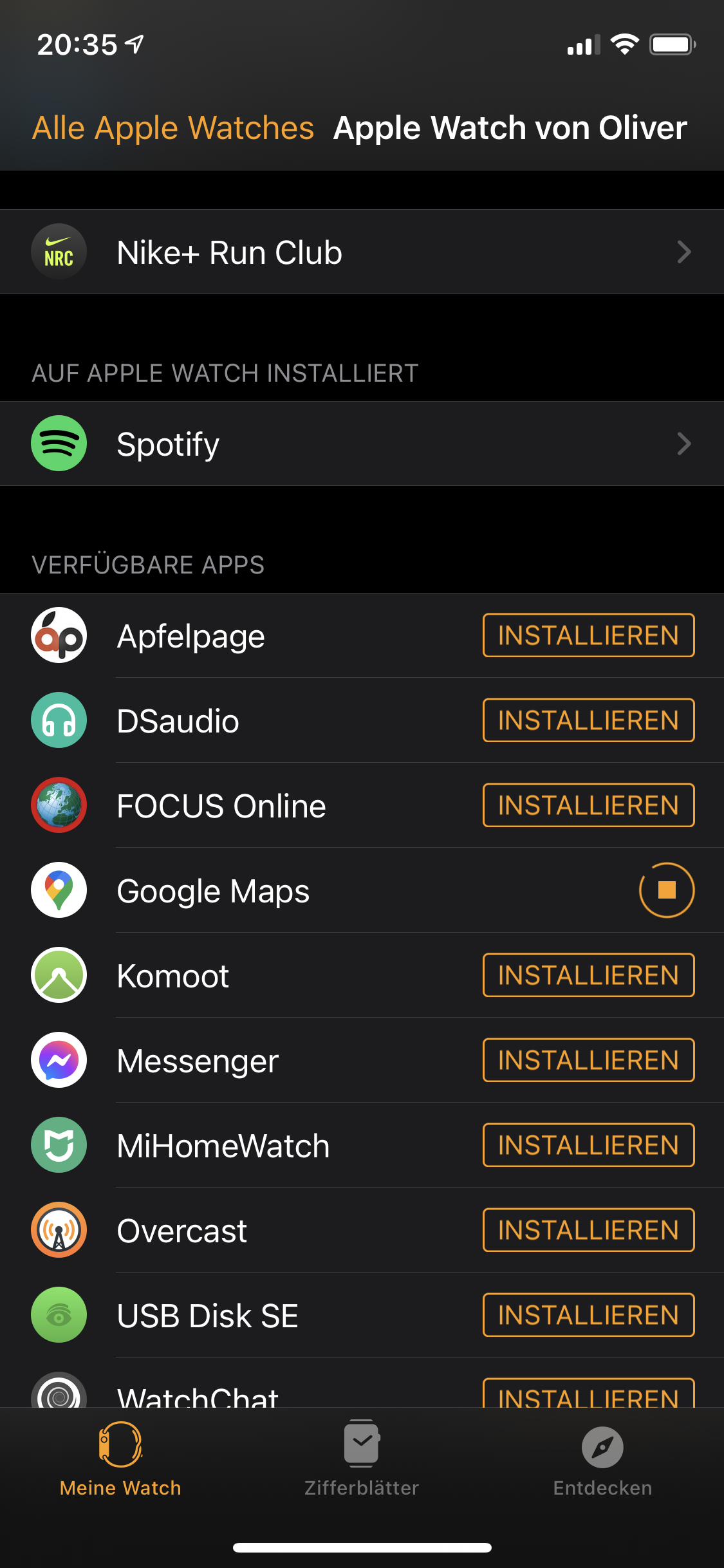This screenshot has width=724, height=1568.
Task: Install the Messenger app
Action: click(x=588, y=1061)
